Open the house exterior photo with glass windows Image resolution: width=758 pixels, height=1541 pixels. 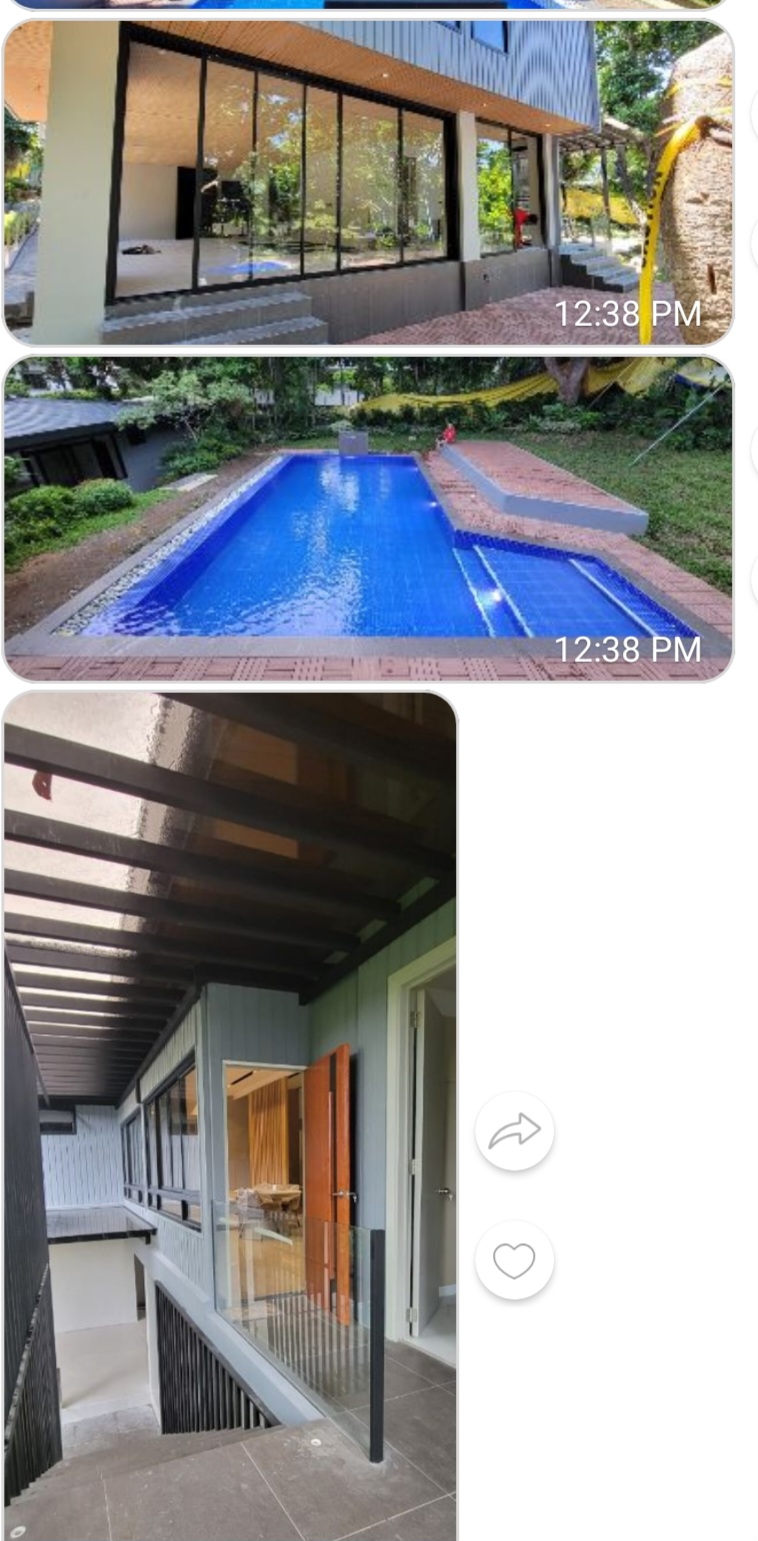click(368, 183)
